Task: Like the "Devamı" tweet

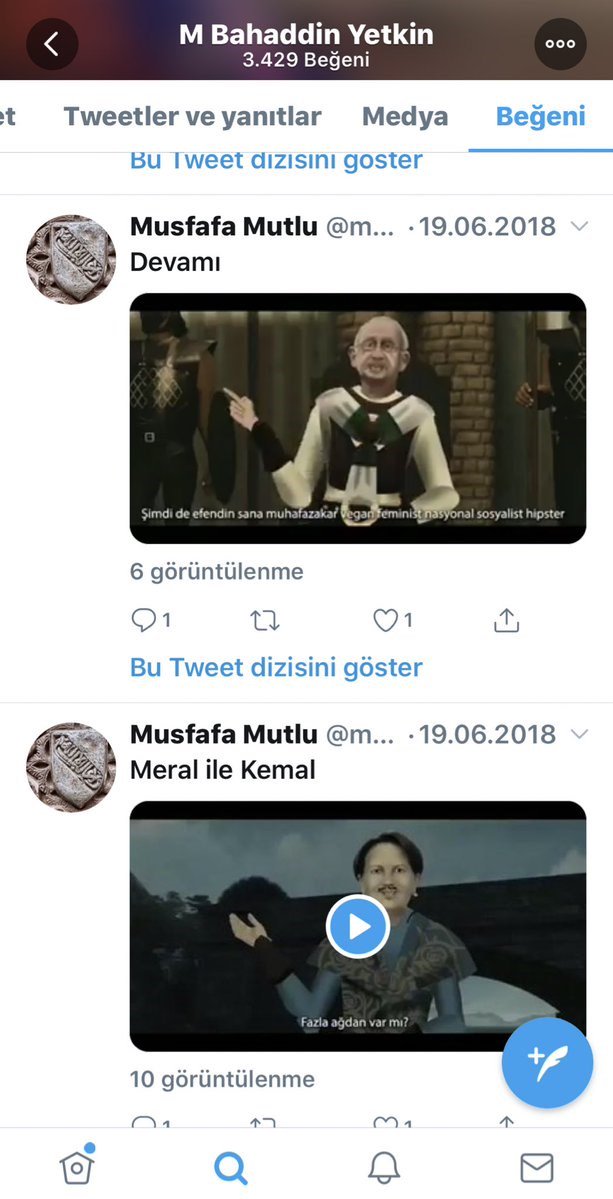Action: coord(386,621)
